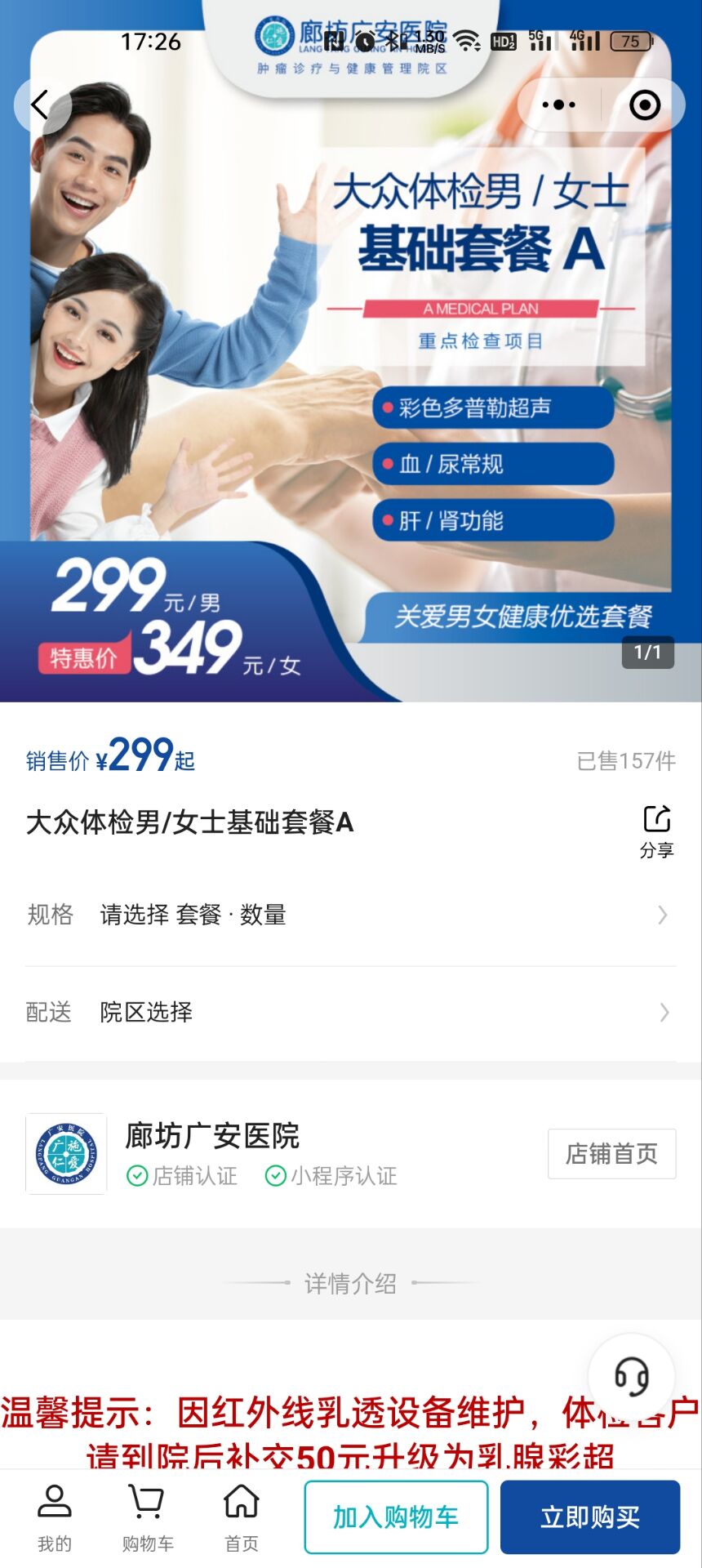This screenshot has height=1568, width=702.
Task: Share this health check package
Action: click(656, 830)
